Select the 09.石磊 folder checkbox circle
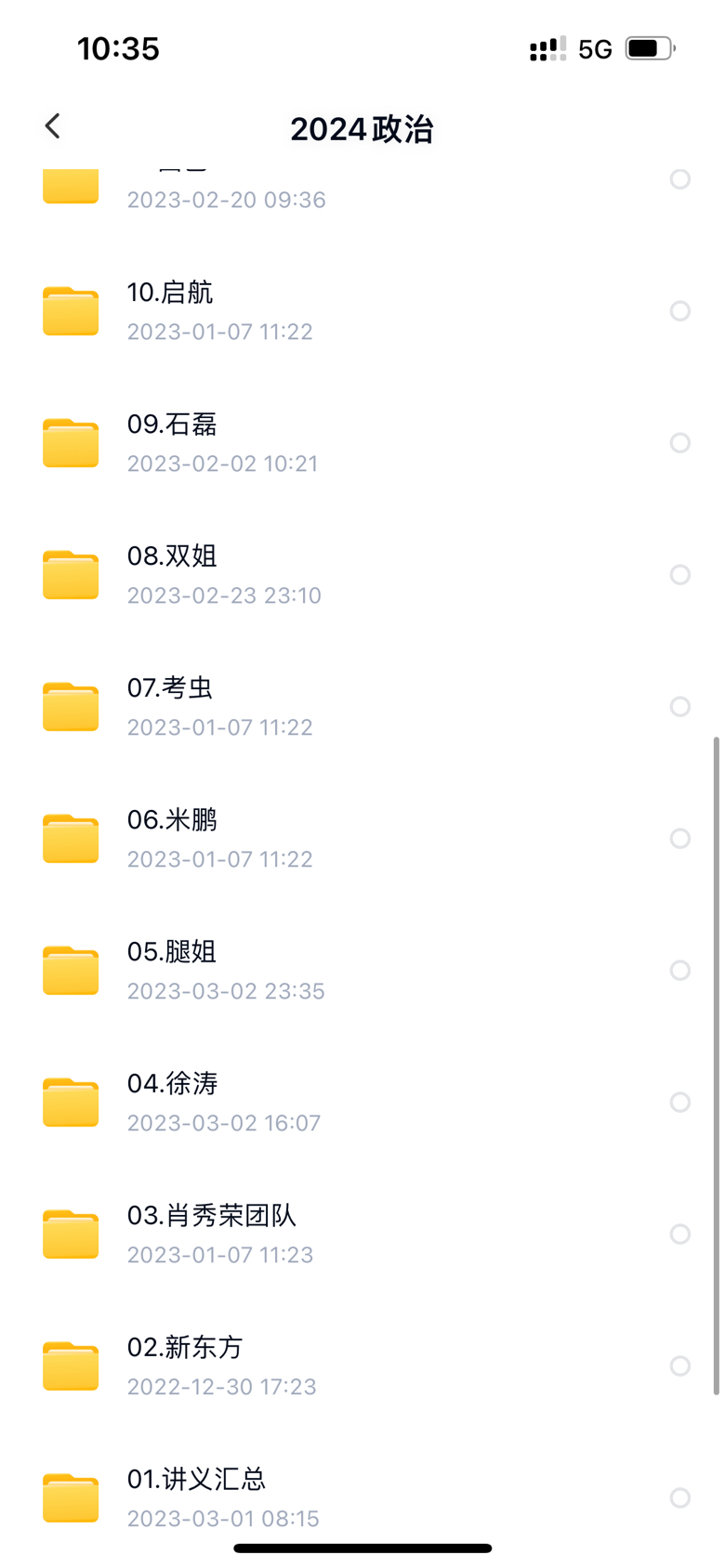 [680, 443]
